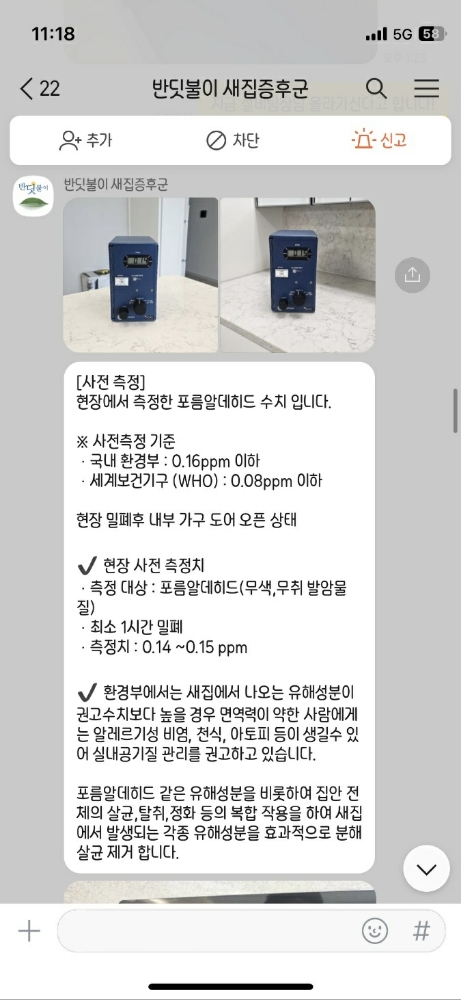Image resolution: width=461 pixels, height=1000 pixels.
Task: Open the hamburger chat menu
Action: click(x=427, y=88)
